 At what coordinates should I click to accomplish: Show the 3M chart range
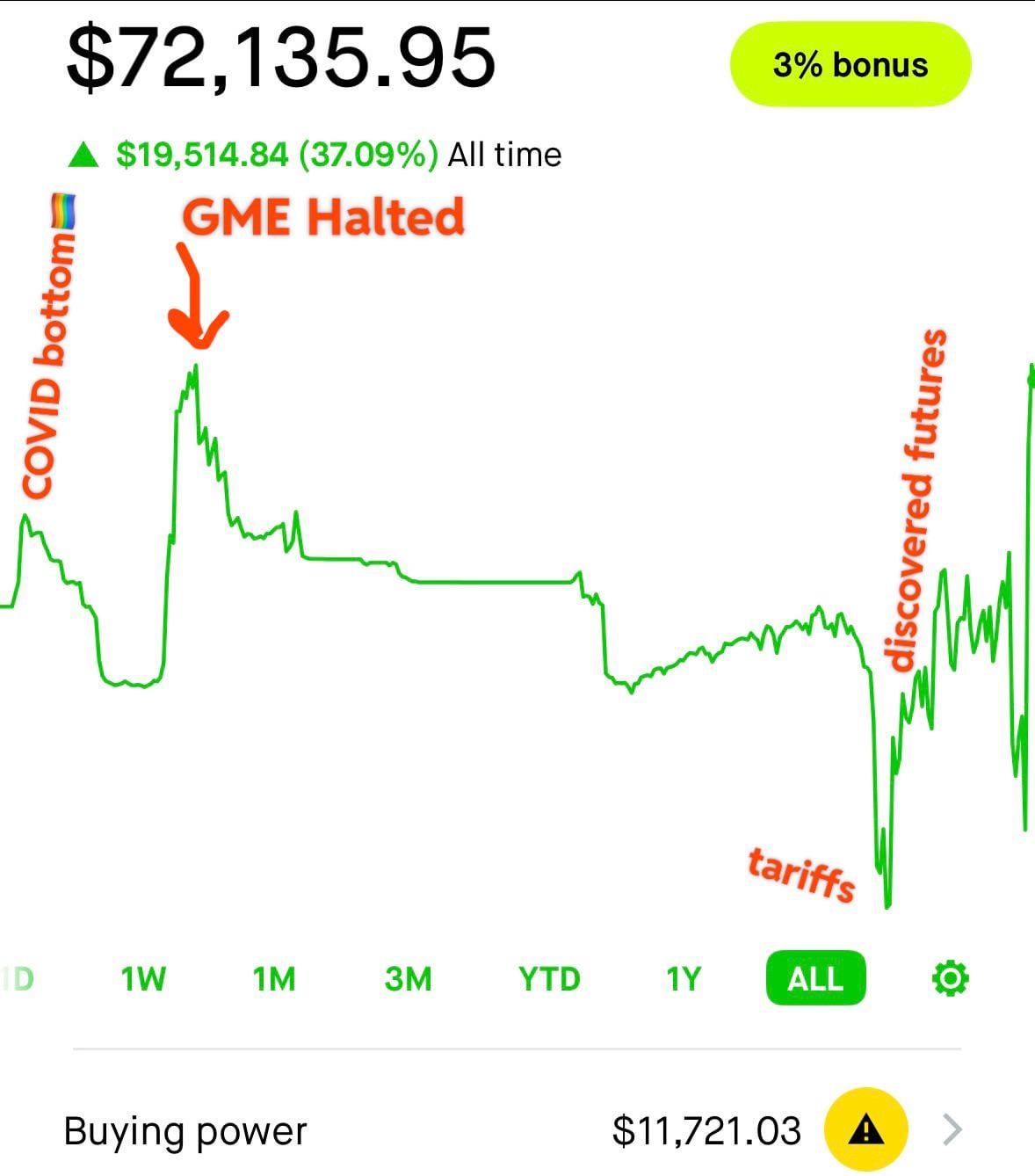point(409,978)
